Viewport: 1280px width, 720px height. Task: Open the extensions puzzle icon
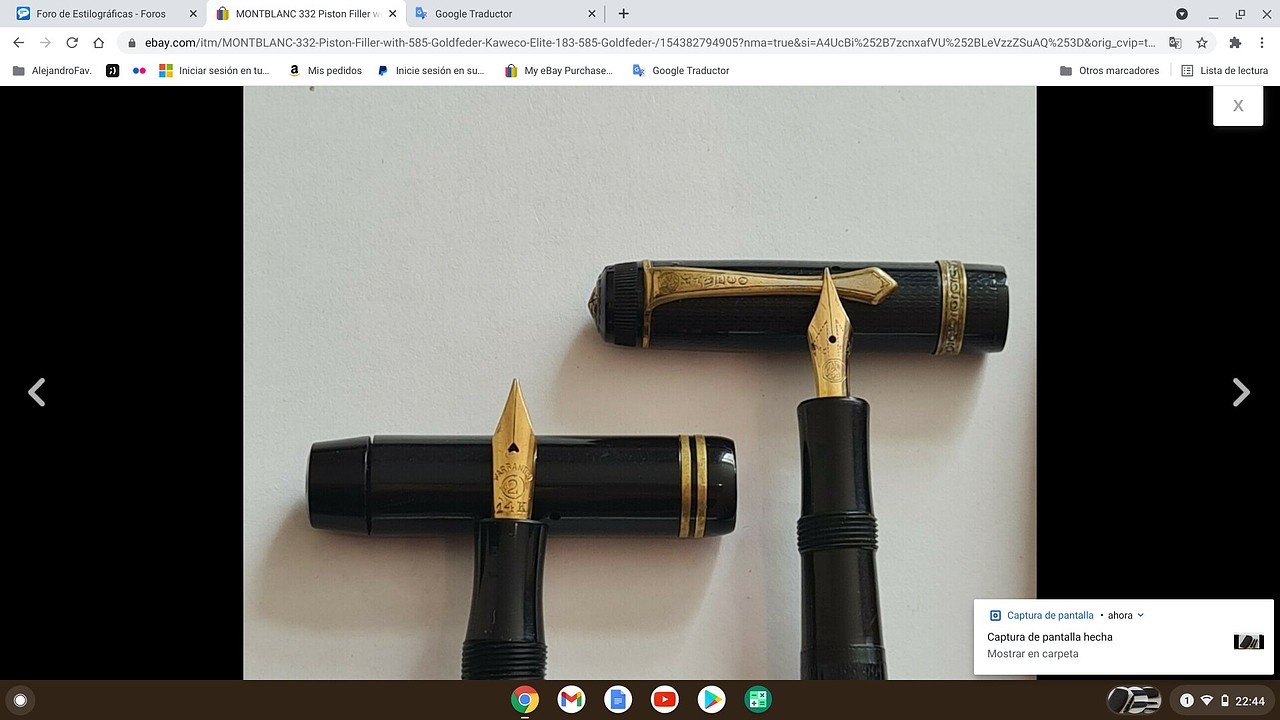pyautogui.click(x=1235, y=43)
